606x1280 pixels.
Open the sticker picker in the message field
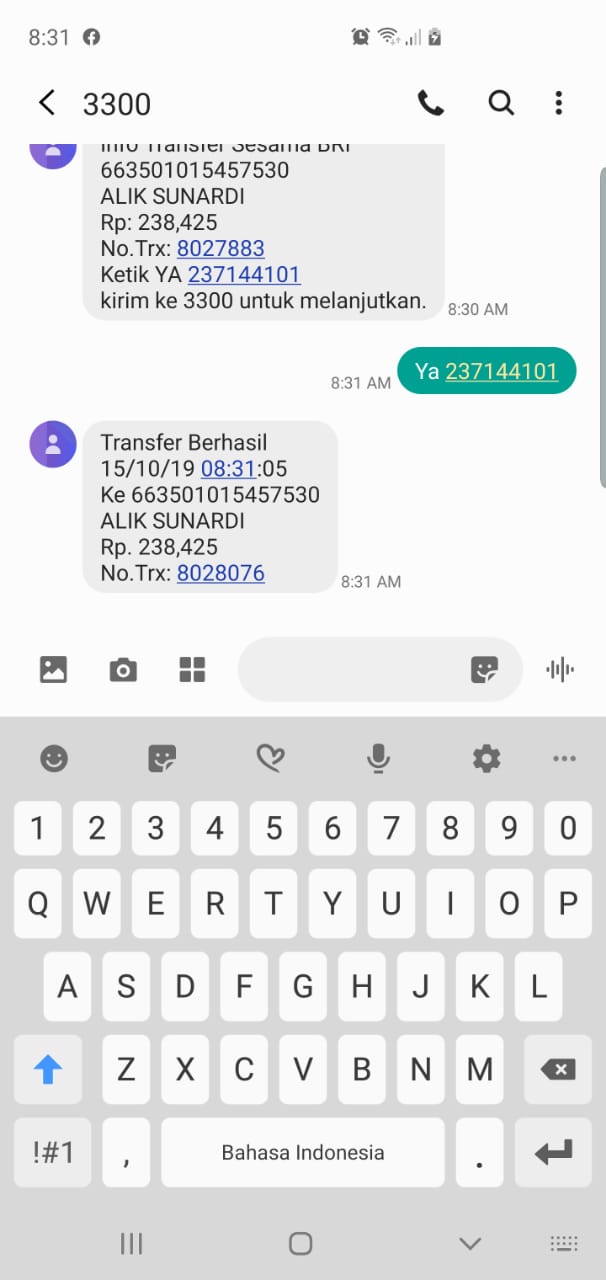(x=485, y=670)
